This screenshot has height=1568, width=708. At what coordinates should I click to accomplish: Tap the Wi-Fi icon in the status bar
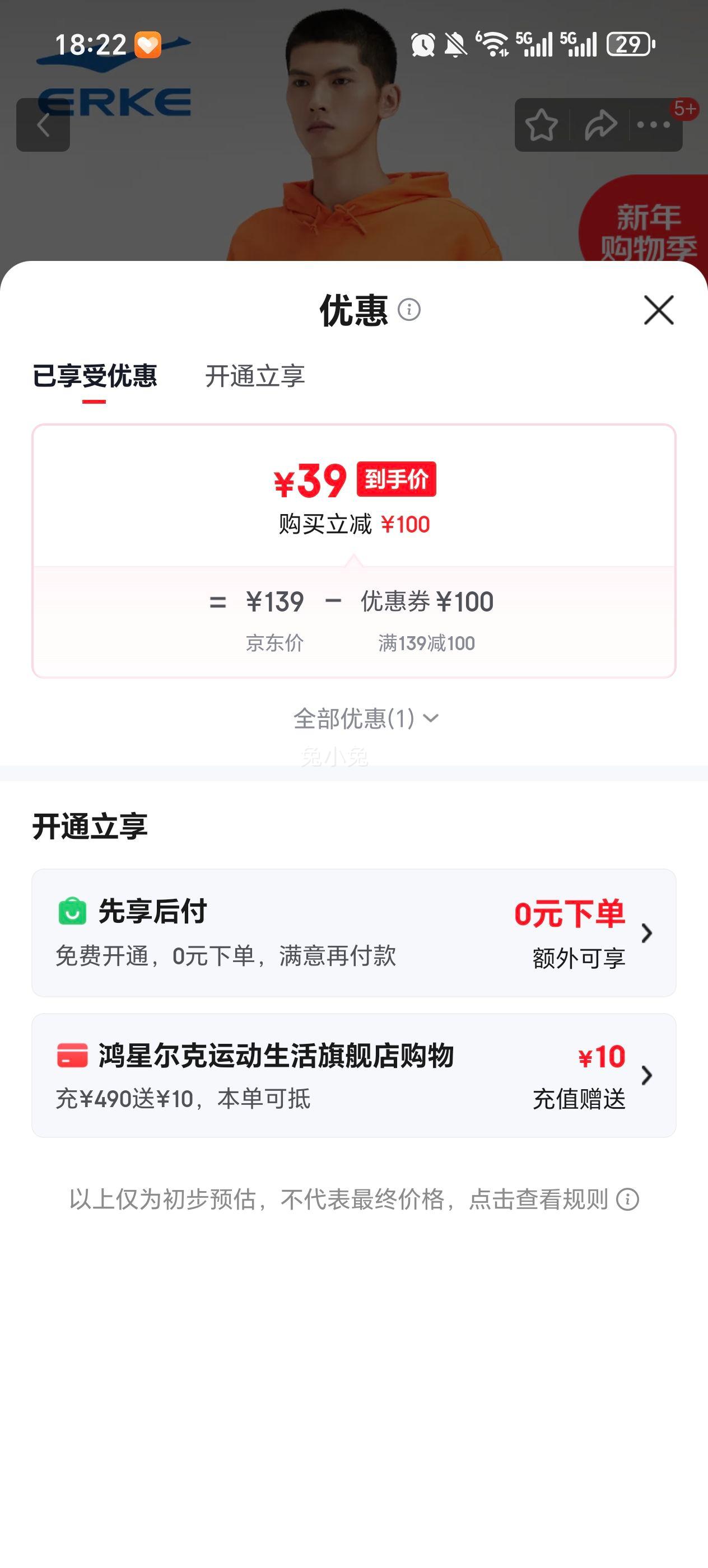coord(492,44)
